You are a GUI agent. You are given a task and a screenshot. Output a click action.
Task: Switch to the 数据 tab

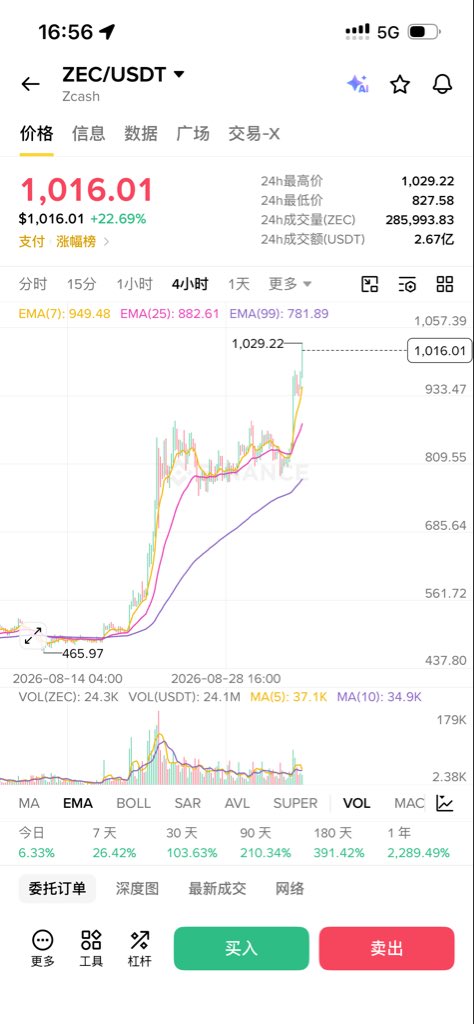[141, 134]
